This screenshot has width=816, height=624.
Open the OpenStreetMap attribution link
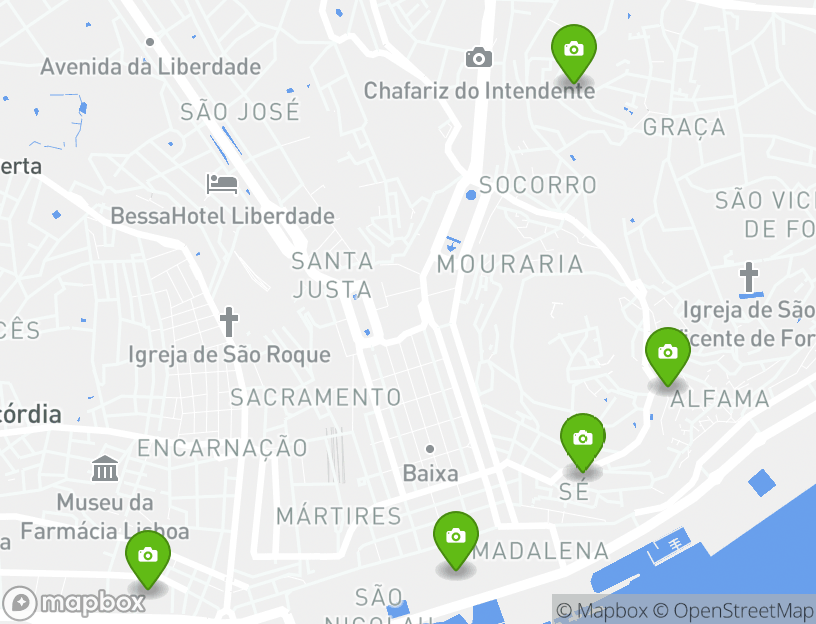(x=733, y=610)
